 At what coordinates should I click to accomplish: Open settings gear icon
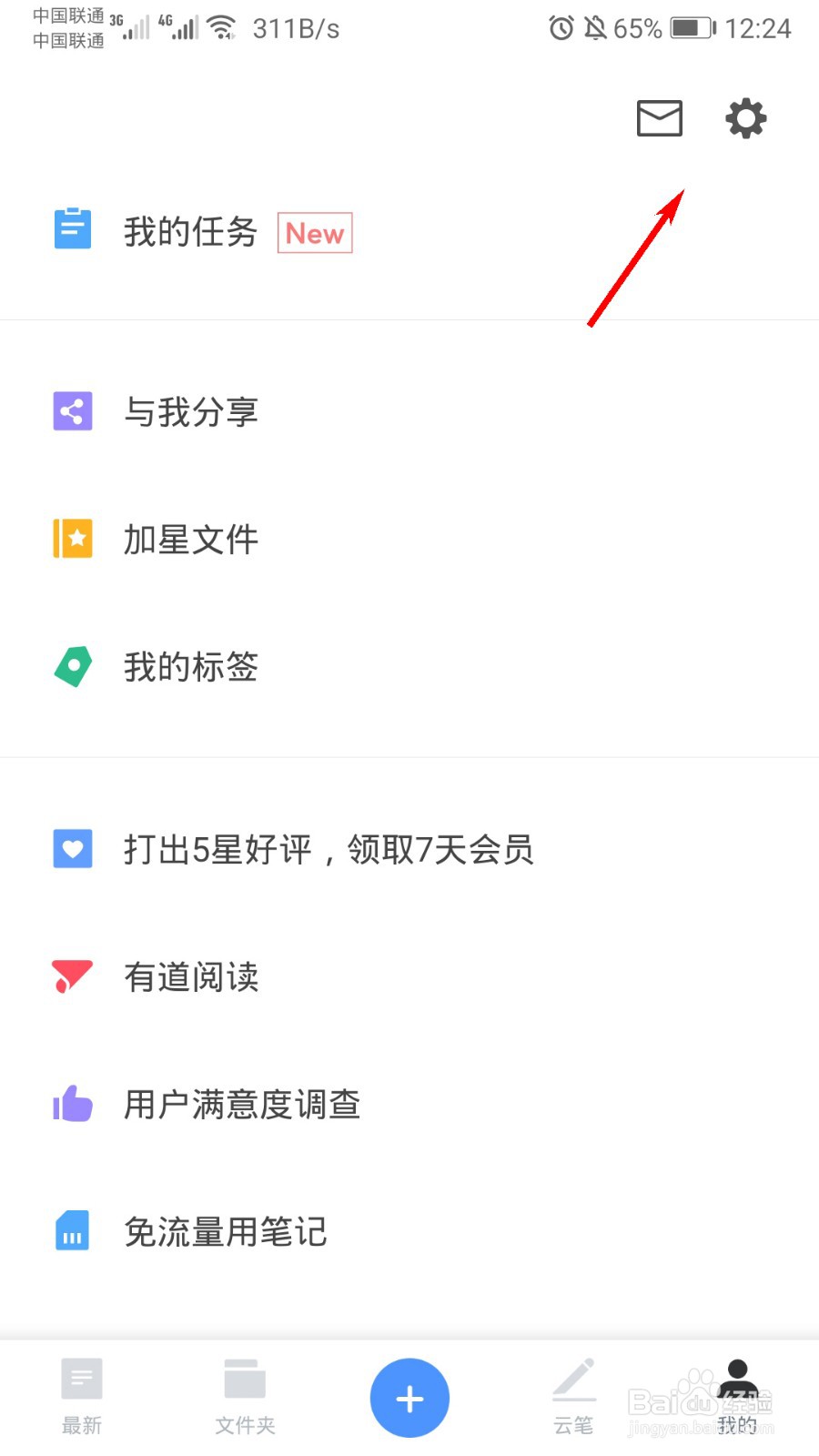point(746,118)
